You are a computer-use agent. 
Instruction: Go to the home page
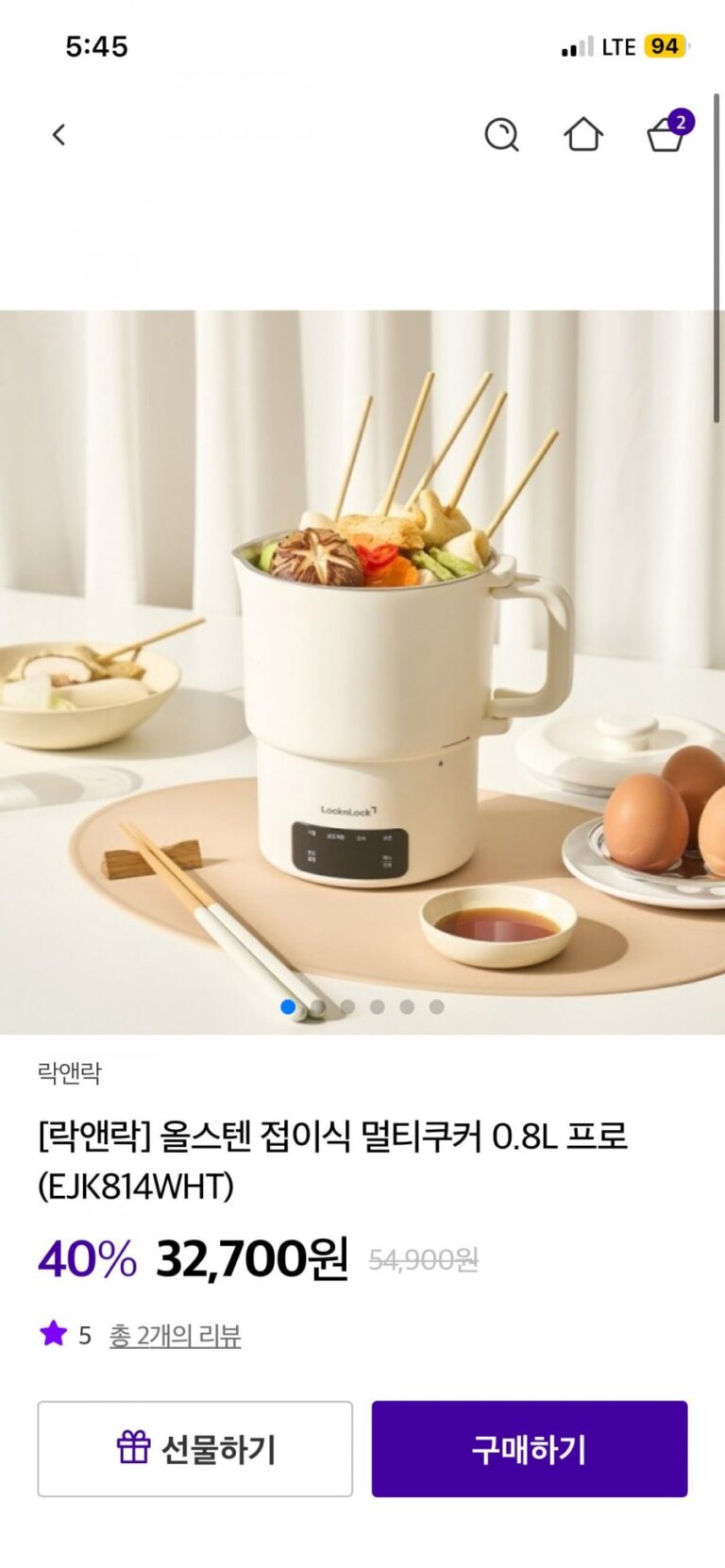583,135
